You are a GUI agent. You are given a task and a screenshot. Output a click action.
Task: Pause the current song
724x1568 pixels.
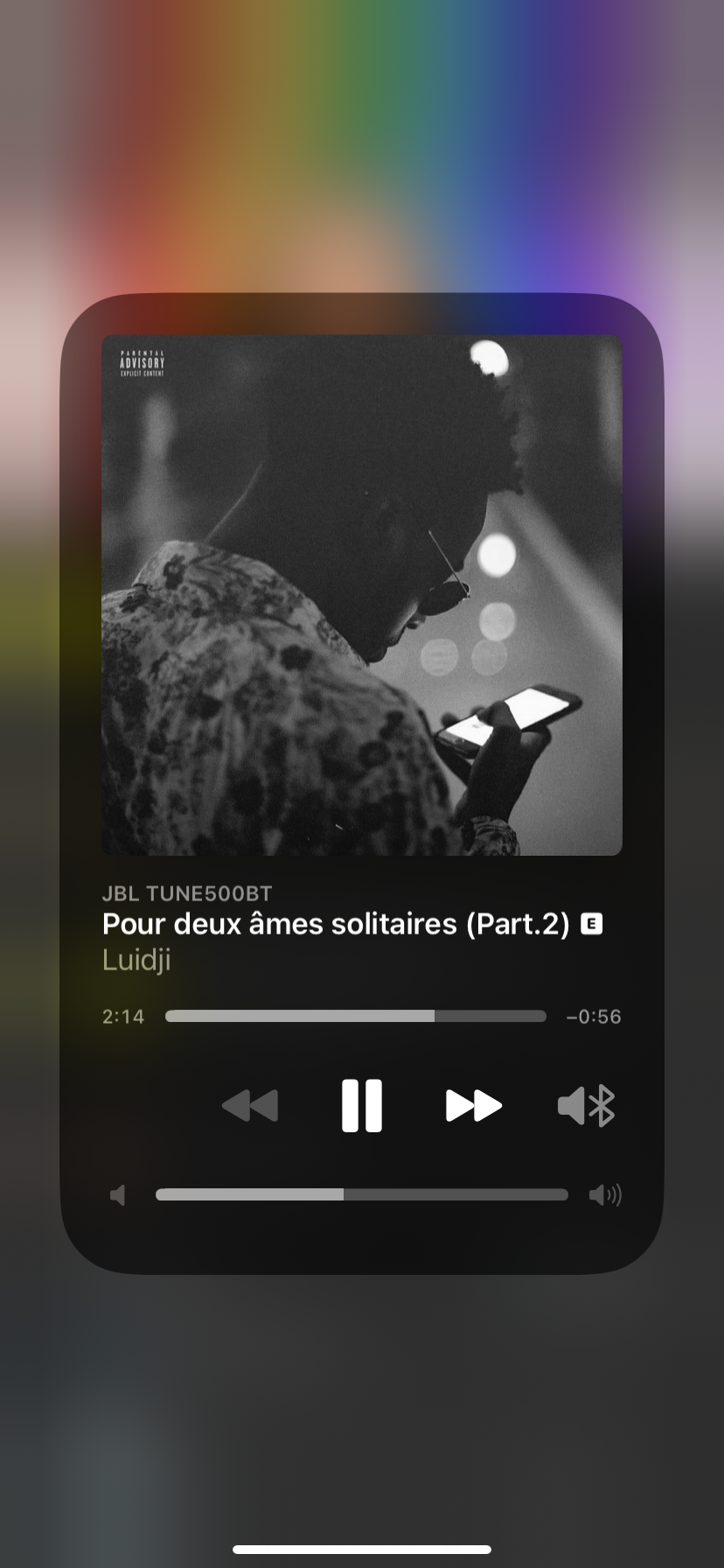pos(361,1105)
